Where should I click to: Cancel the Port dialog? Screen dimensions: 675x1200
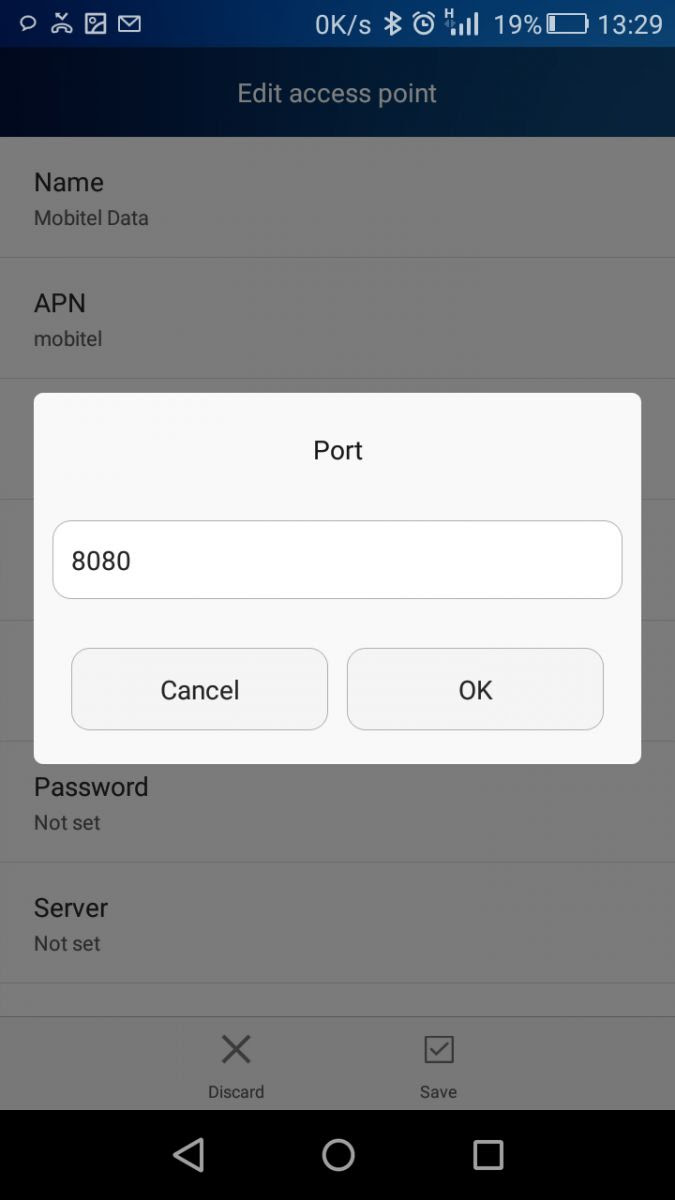click(199, 689)
